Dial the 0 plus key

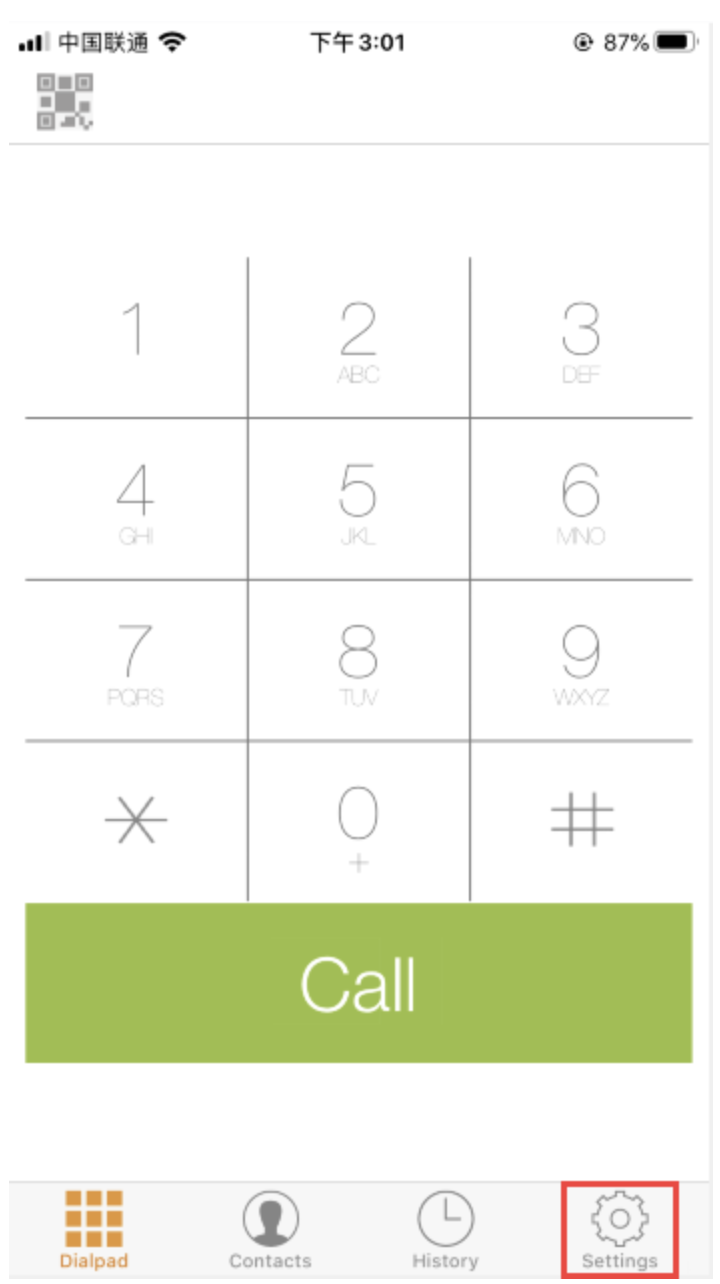[359, 822]
